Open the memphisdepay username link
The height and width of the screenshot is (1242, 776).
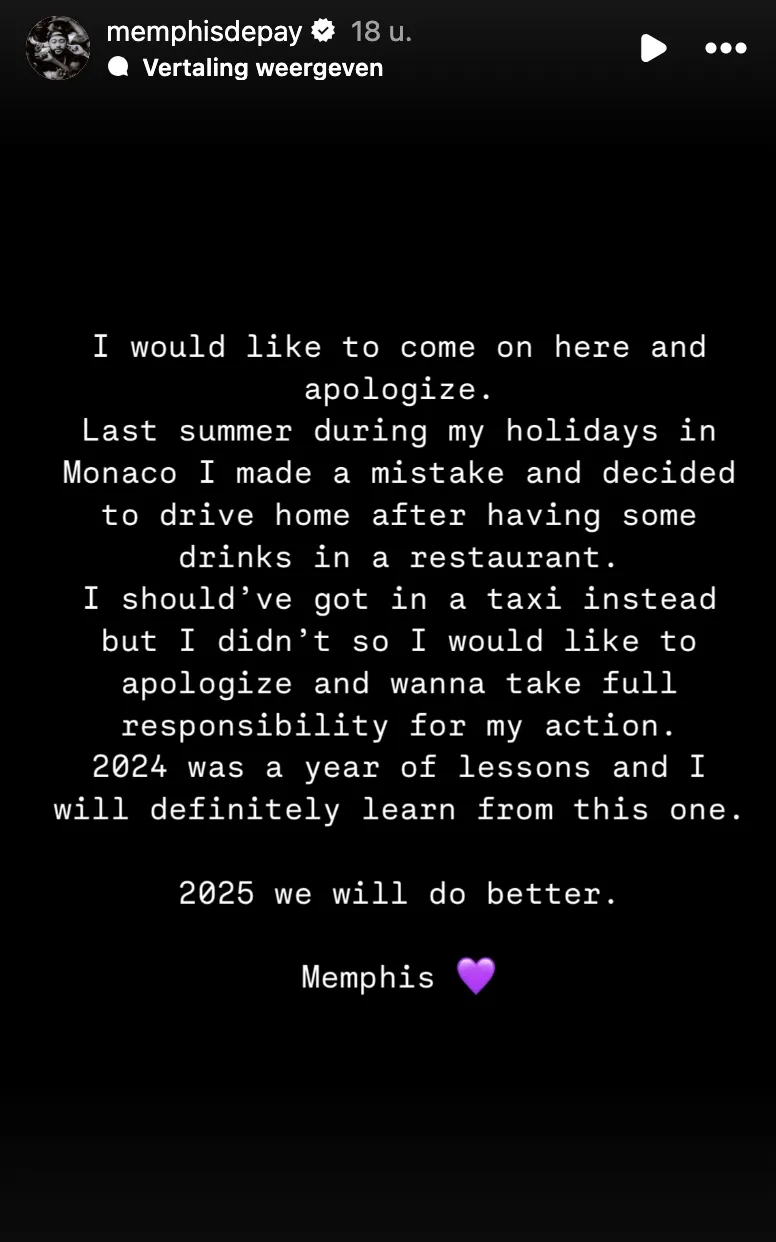[204, 32]
